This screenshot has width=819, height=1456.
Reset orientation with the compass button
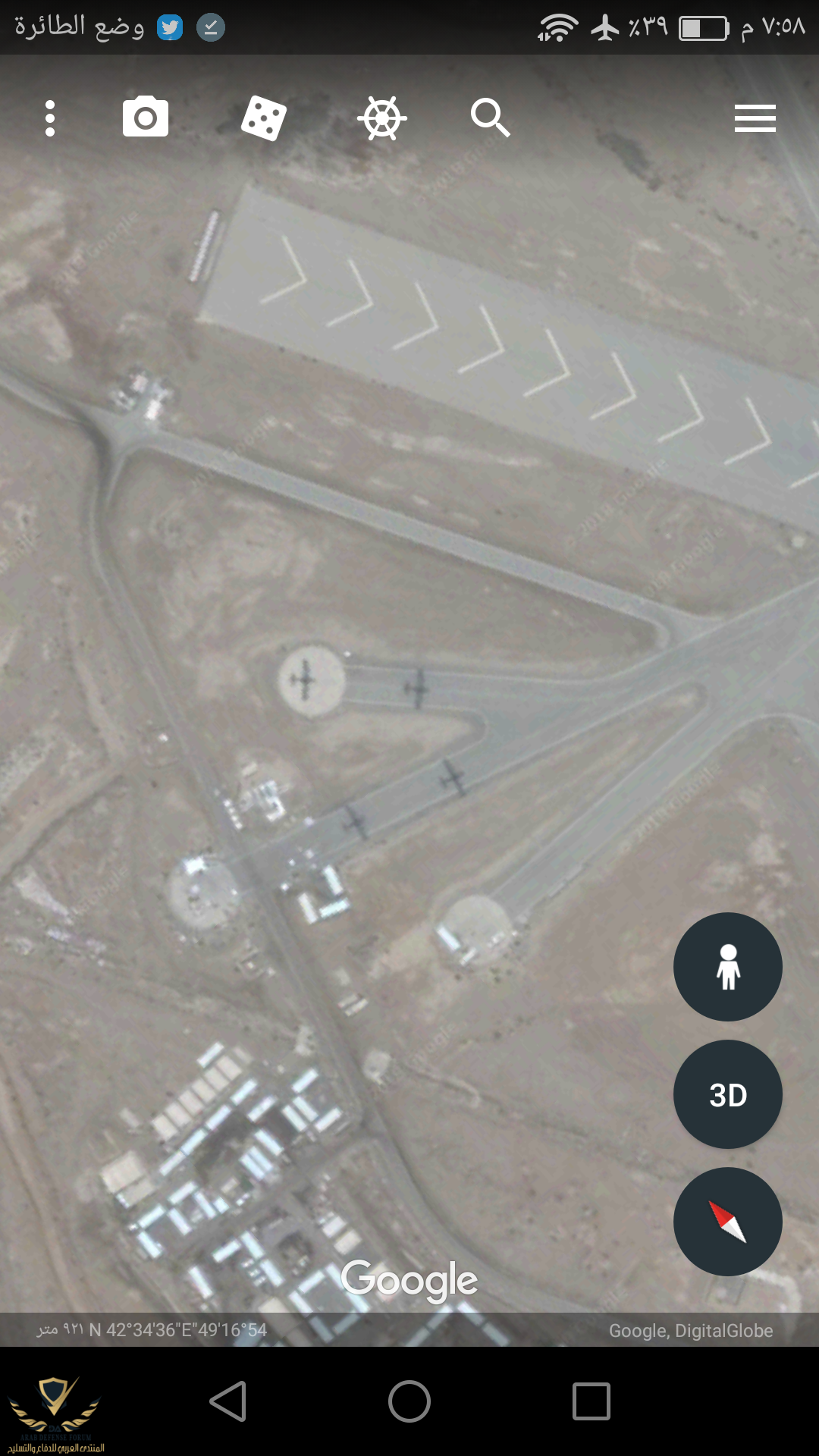[728, 1222]
